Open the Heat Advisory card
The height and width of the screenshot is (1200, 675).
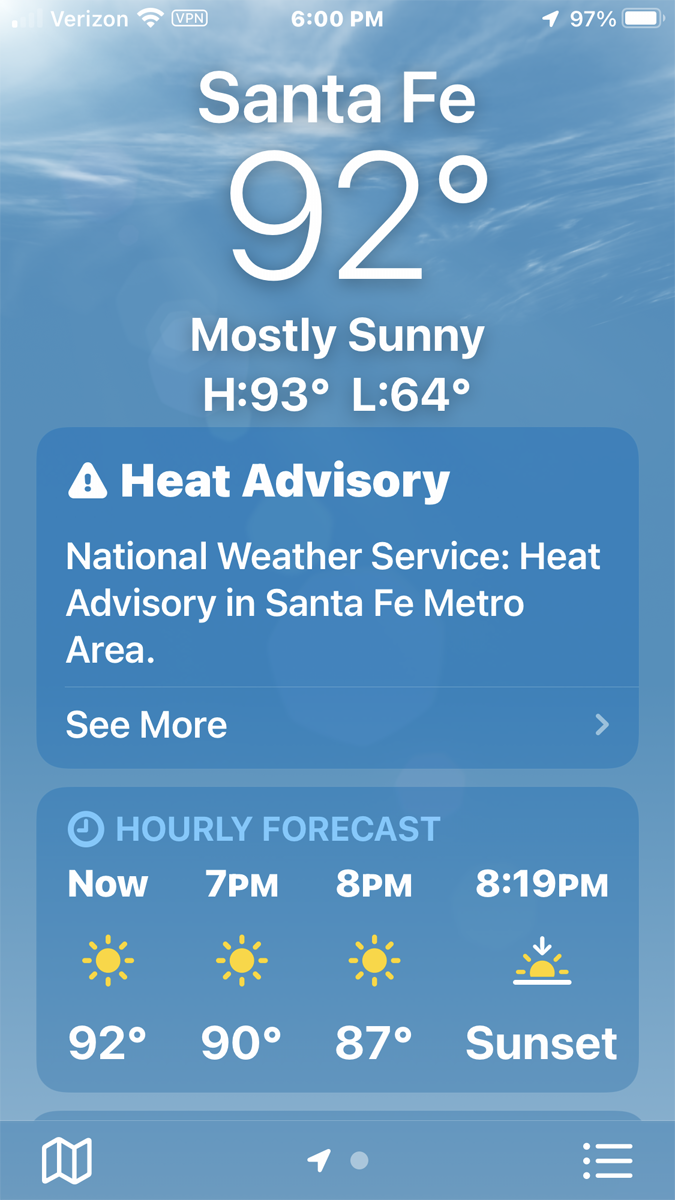(x=337, y=598)
